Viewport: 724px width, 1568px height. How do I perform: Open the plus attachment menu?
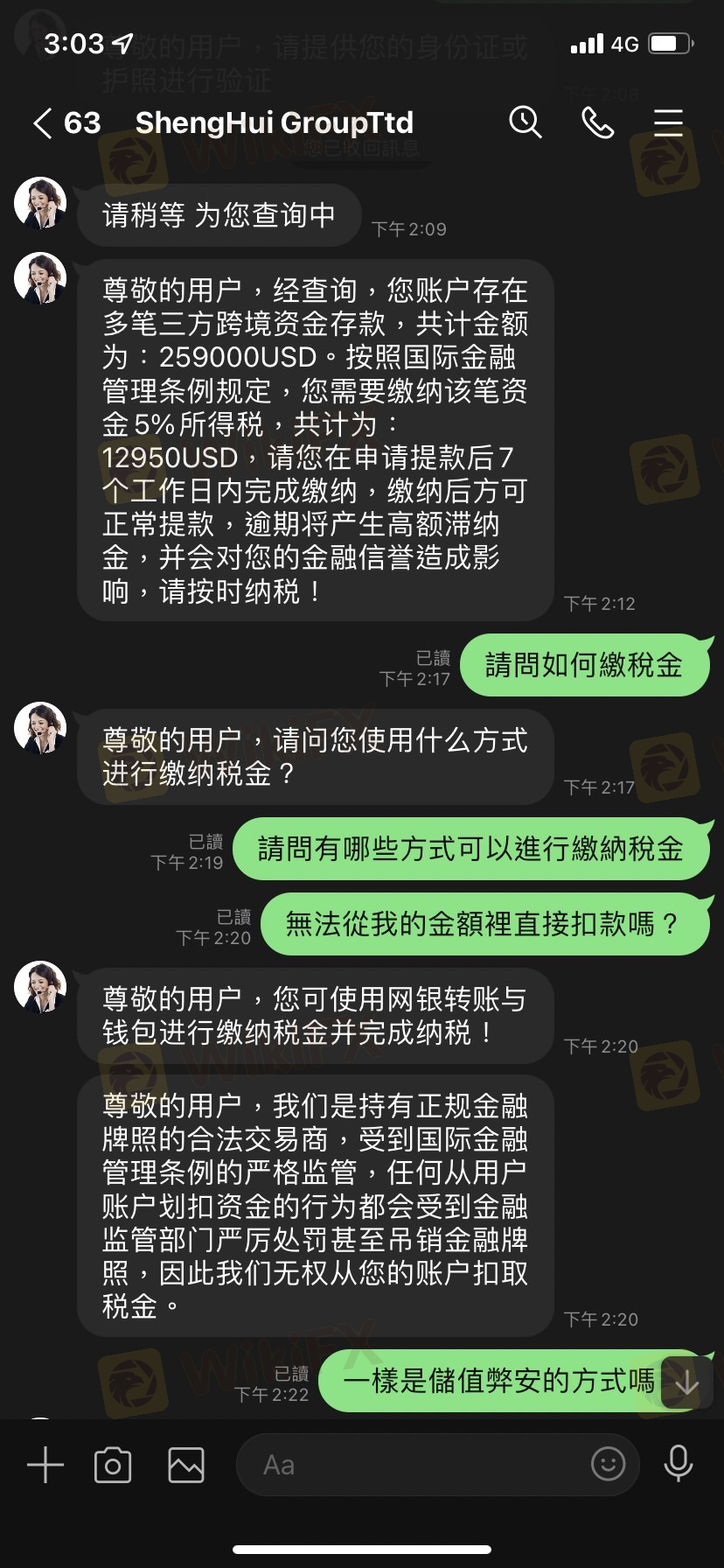pos(45,1465)
